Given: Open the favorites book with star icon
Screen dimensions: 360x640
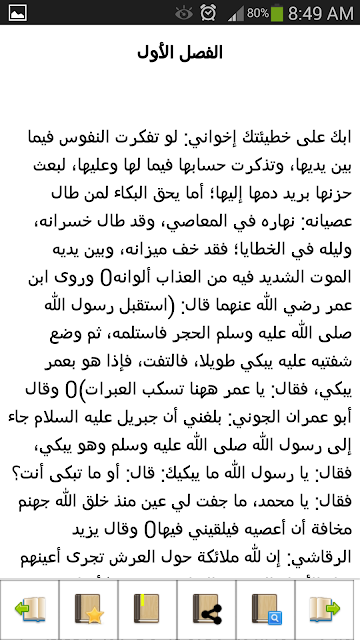Looking at the screenshot, I should [88, 609].
